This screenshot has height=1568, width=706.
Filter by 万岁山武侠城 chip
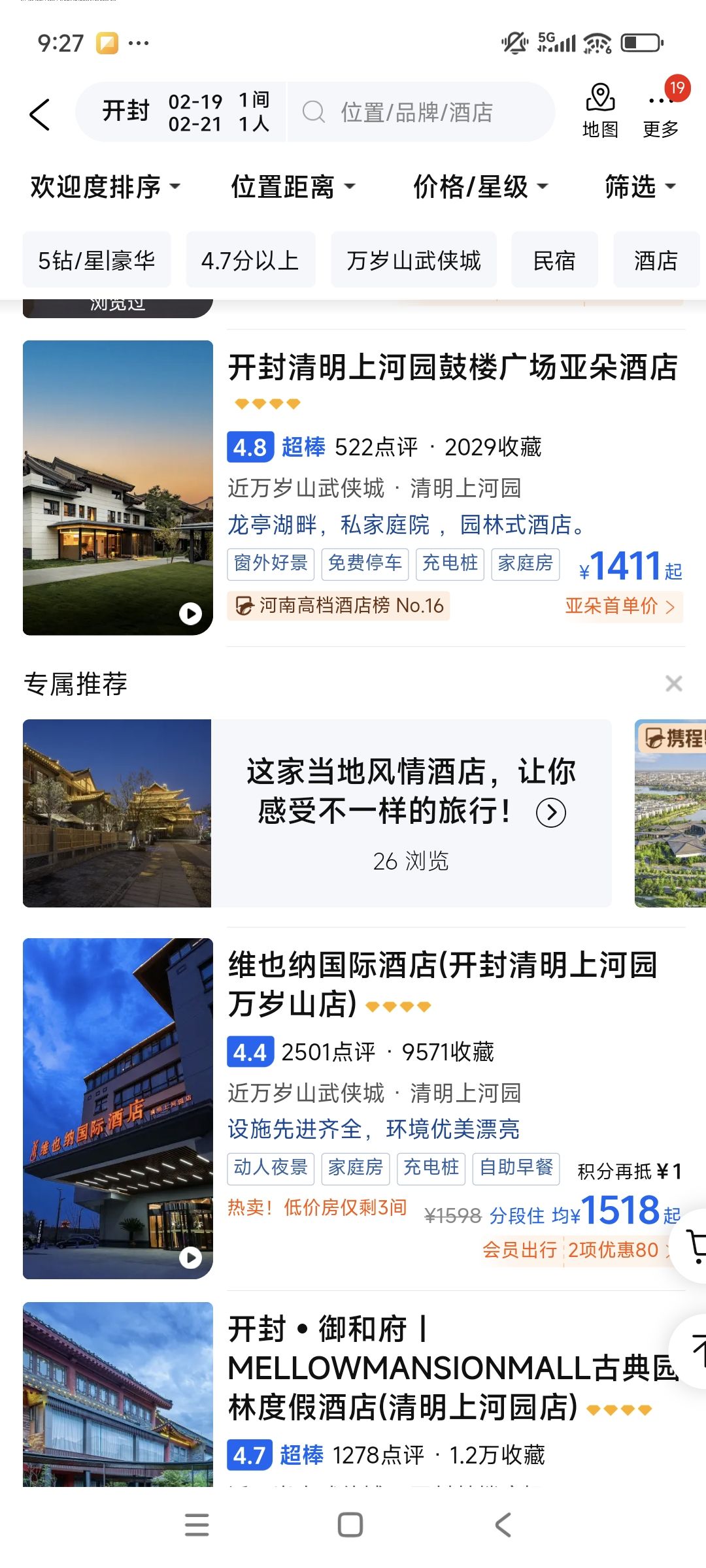click(x=413, y=260)
